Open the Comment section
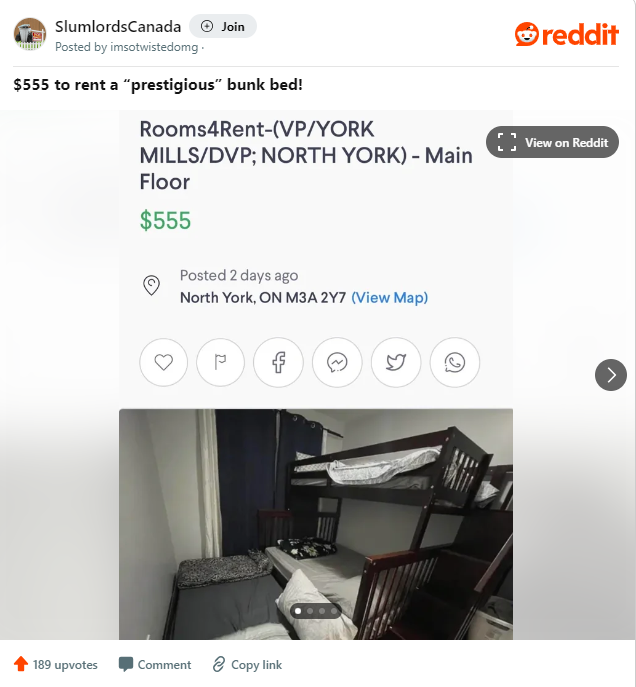 pos(155,664)
